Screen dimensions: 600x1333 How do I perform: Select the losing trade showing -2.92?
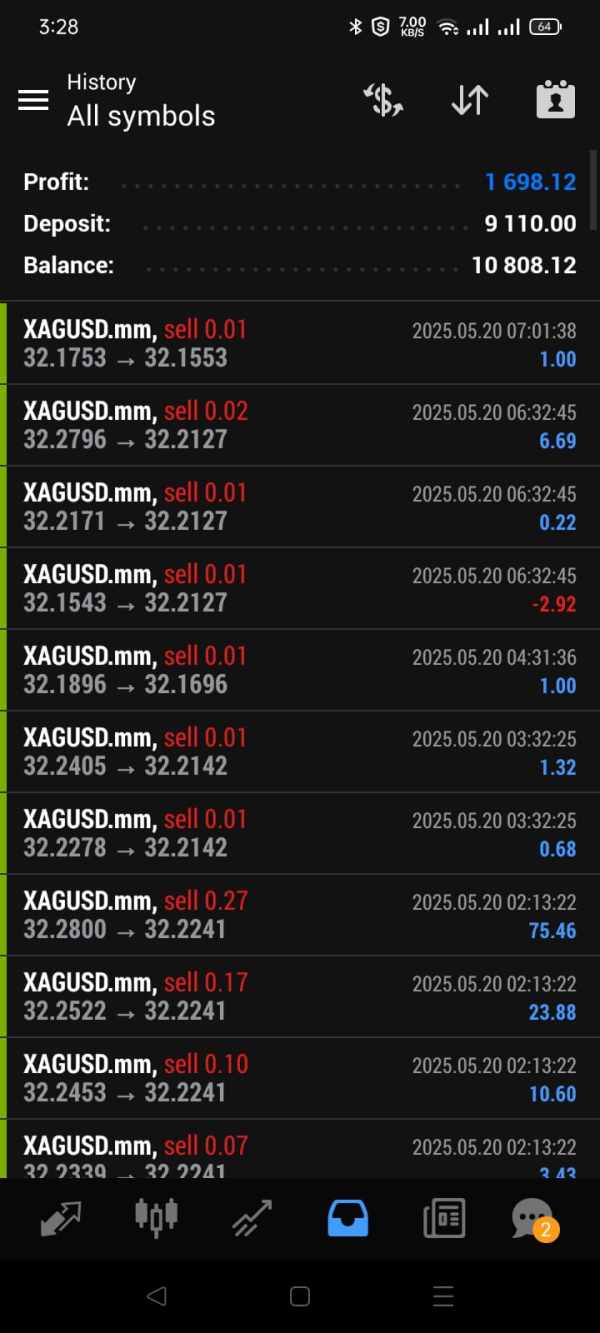pyautogui.click(x=300, y=588)
